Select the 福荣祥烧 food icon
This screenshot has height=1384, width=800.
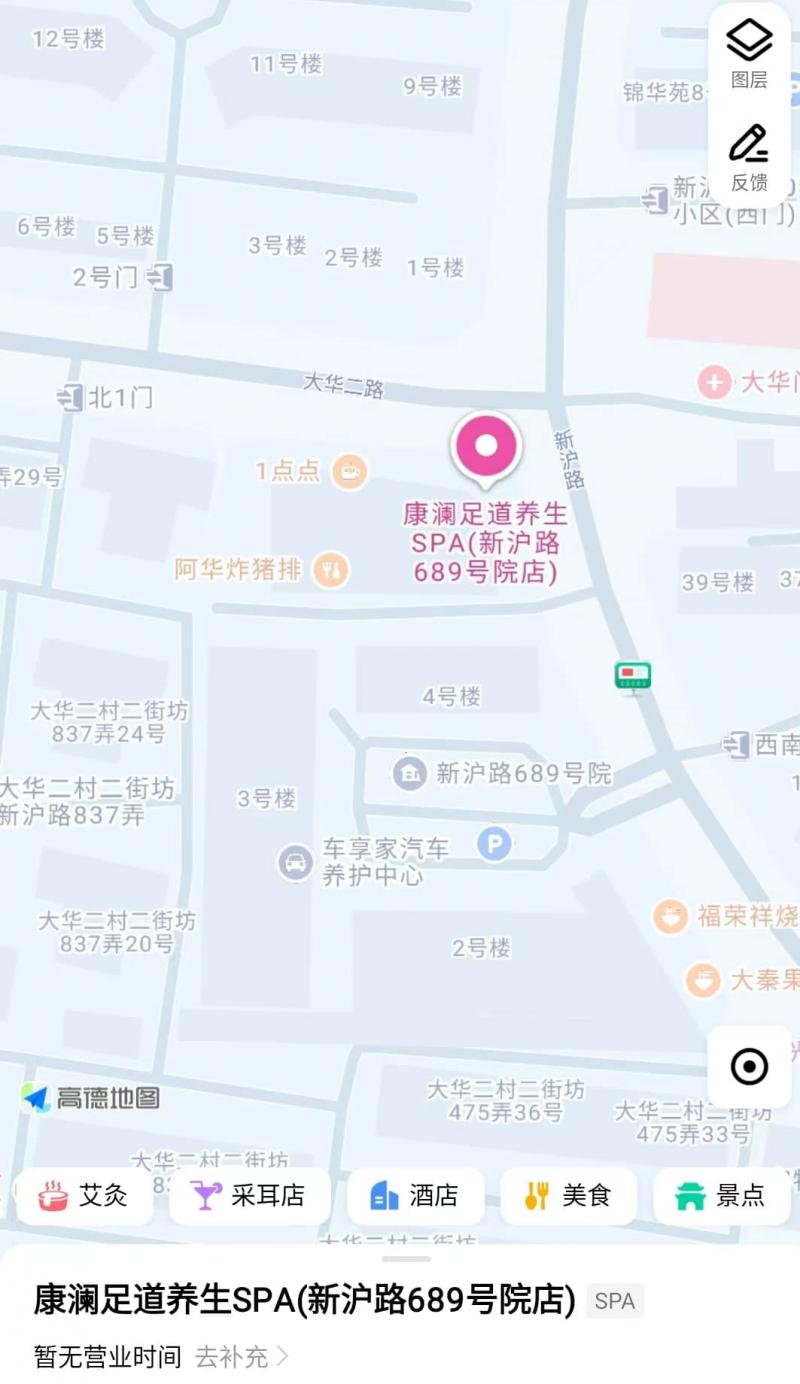pos(670,916)
